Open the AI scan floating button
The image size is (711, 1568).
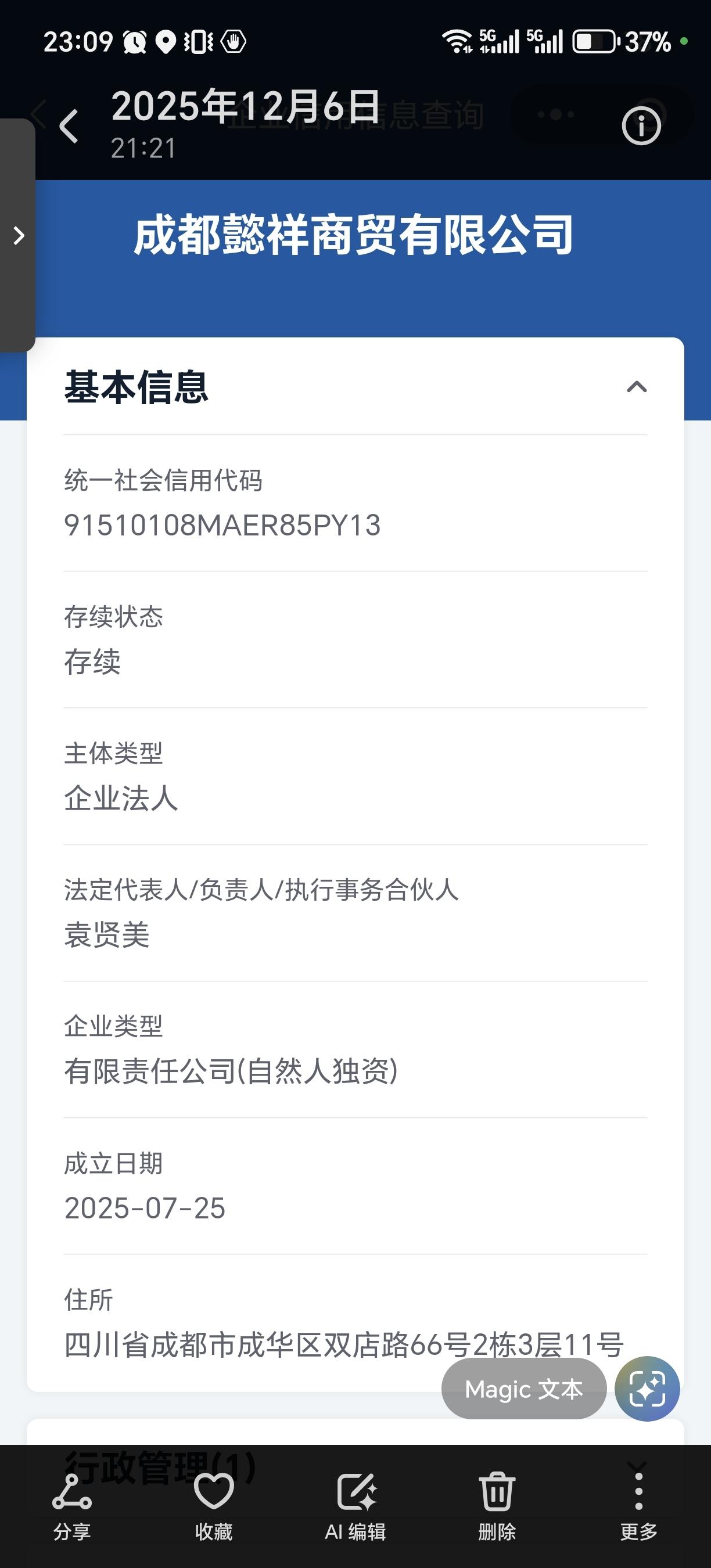click(x=647, y=1389)
